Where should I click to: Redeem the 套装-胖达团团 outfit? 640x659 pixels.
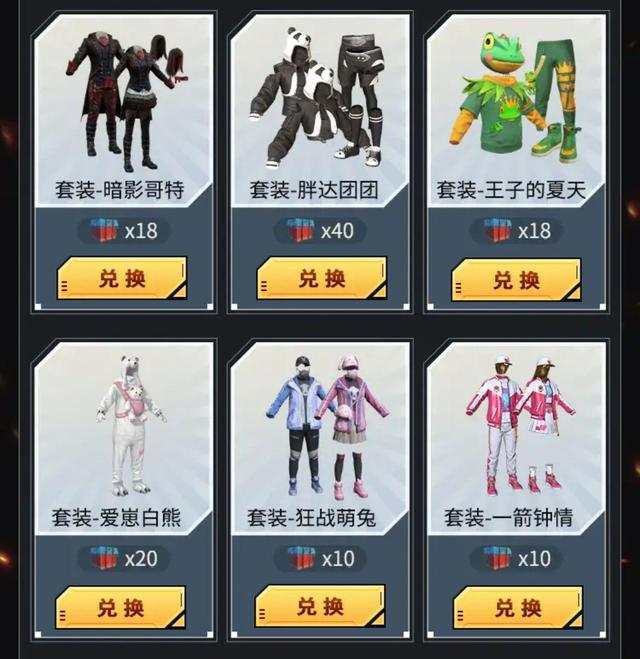point(319,278)
